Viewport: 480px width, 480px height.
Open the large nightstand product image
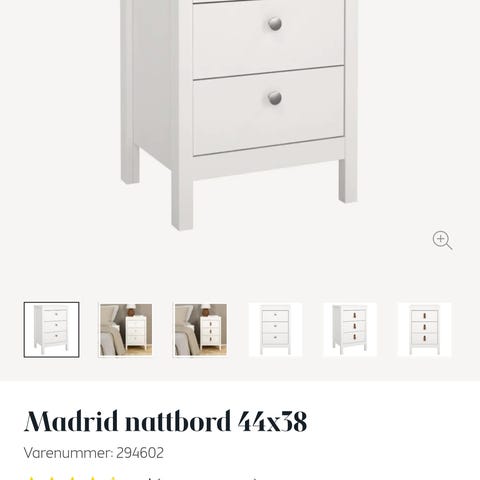239,115
